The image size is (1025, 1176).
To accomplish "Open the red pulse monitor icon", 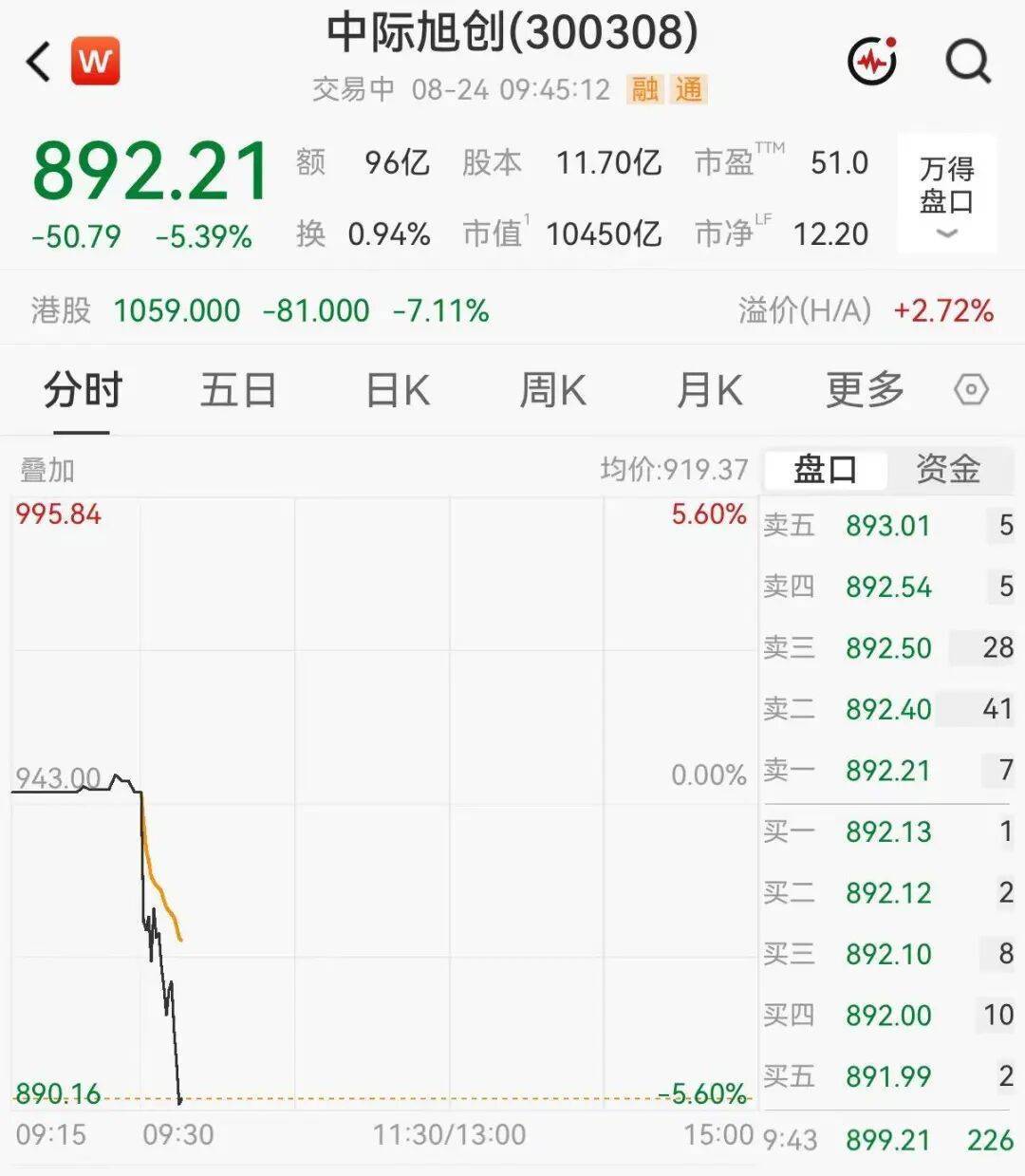I will pos(873,62).
